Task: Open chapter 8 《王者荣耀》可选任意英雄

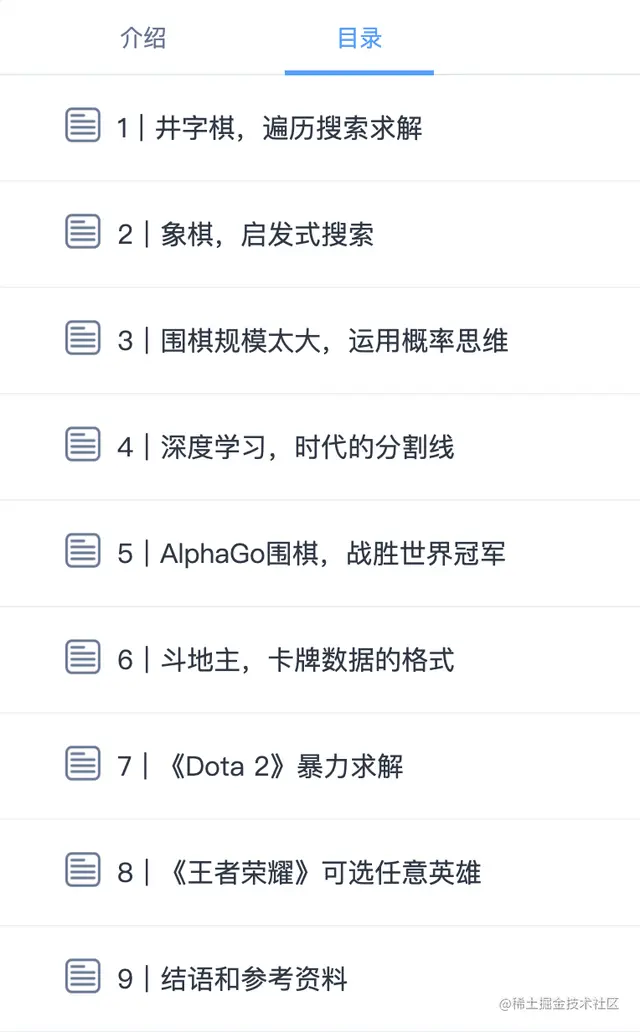Action: point(298,872)
